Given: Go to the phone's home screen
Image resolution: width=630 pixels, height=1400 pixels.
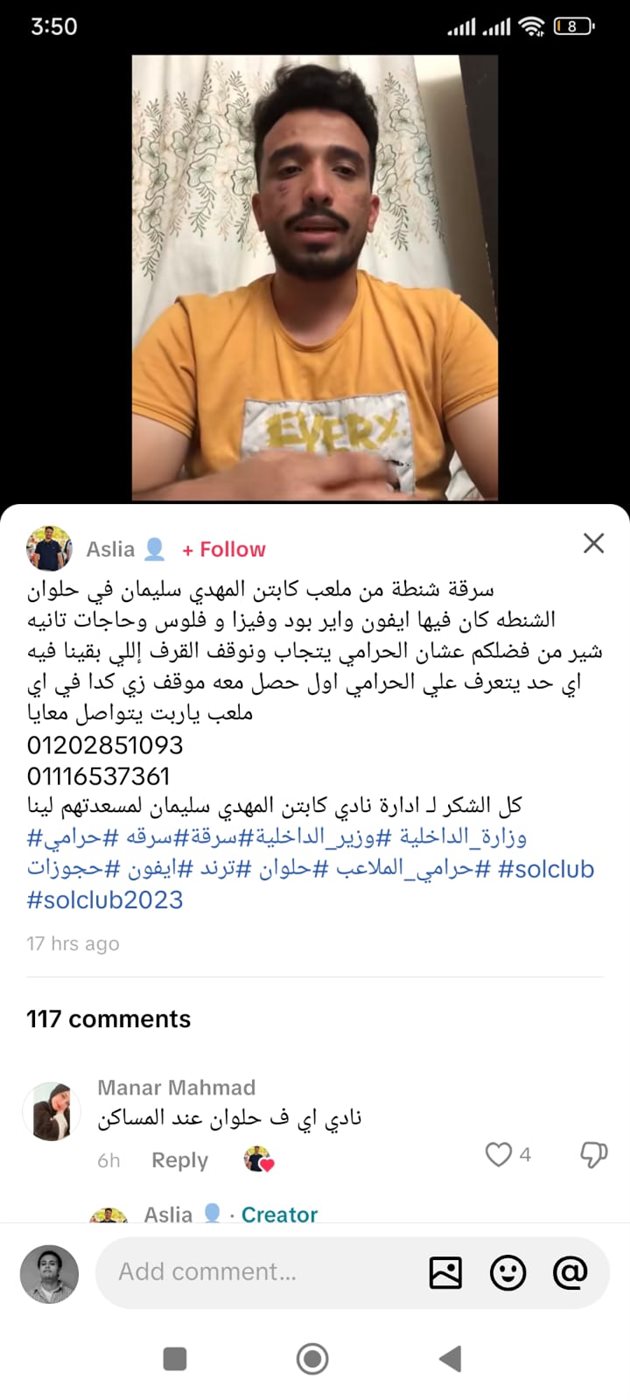Looking at the screenshot, I should (313, 1358).
